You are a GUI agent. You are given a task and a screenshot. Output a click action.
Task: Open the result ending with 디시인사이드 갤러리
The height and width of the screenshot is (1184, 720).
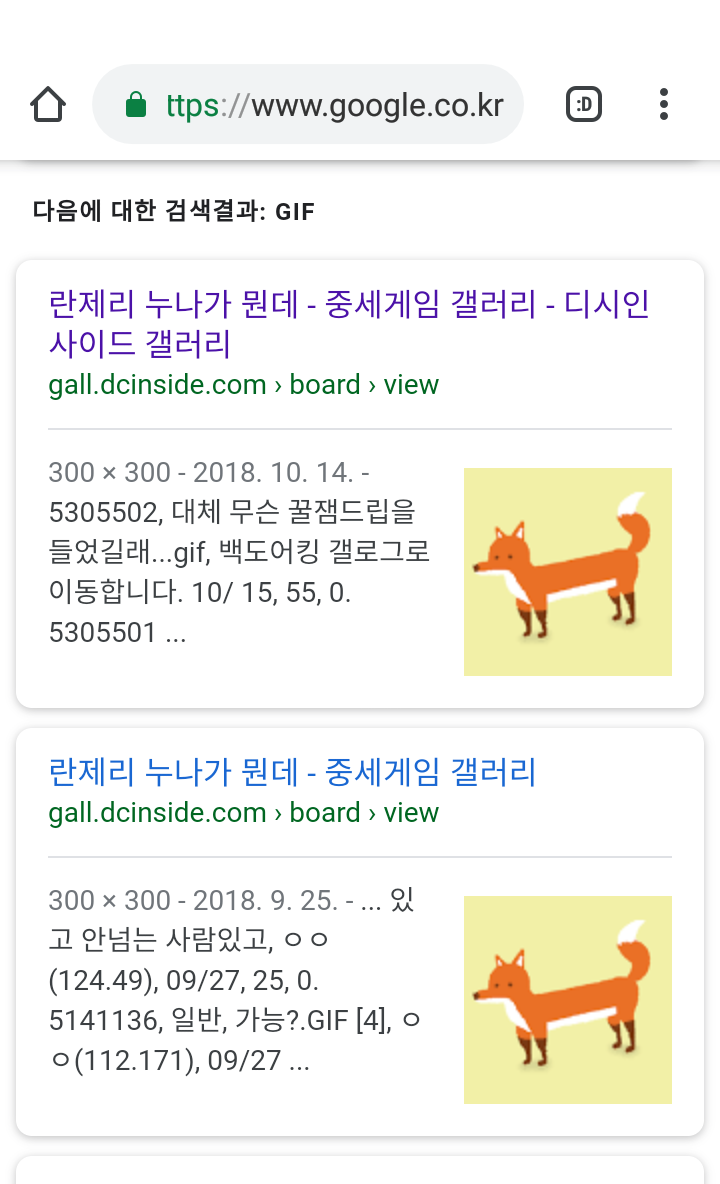pos(348,323)
